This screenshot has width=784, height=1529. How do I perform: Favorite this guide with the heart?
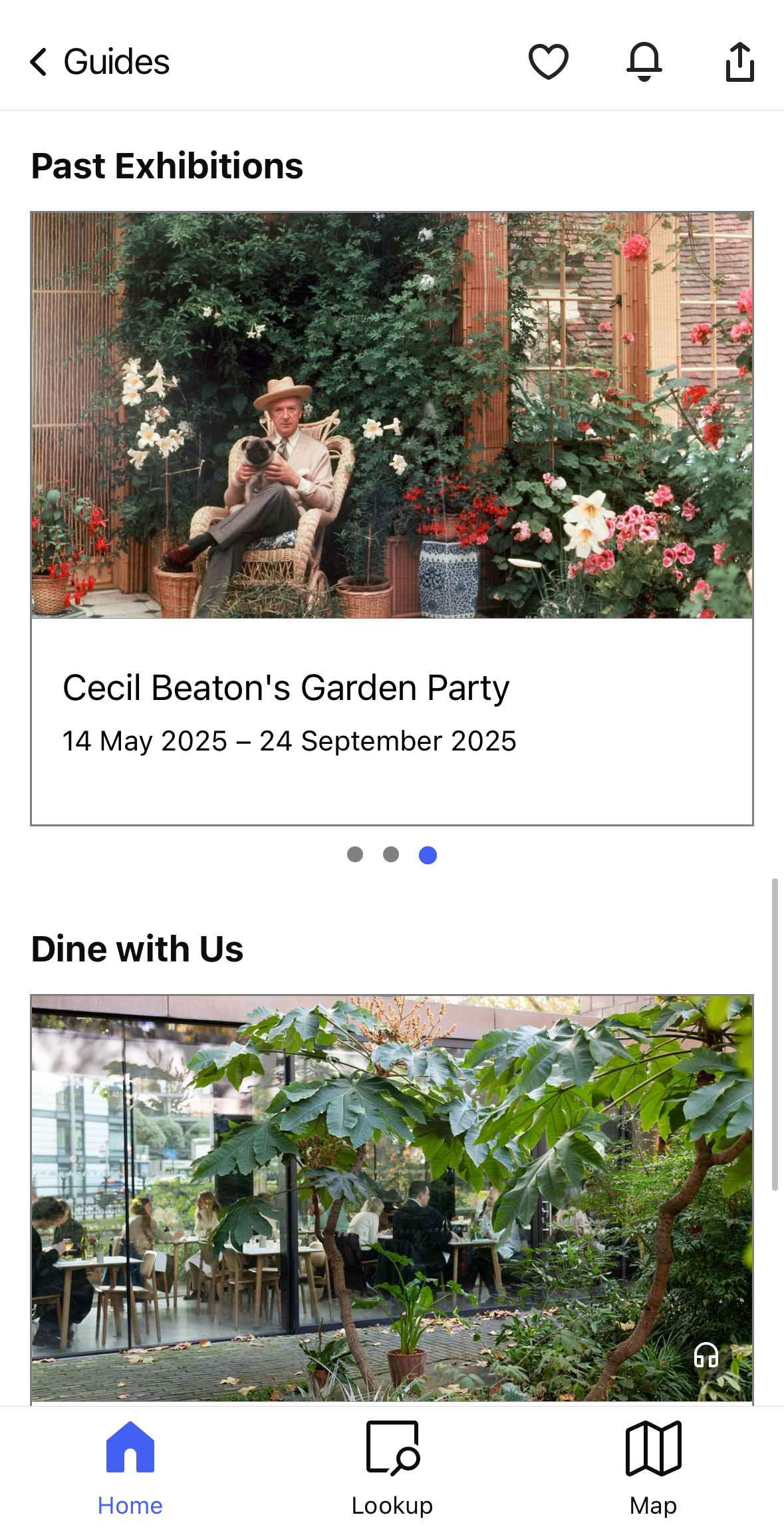(548, 62)
